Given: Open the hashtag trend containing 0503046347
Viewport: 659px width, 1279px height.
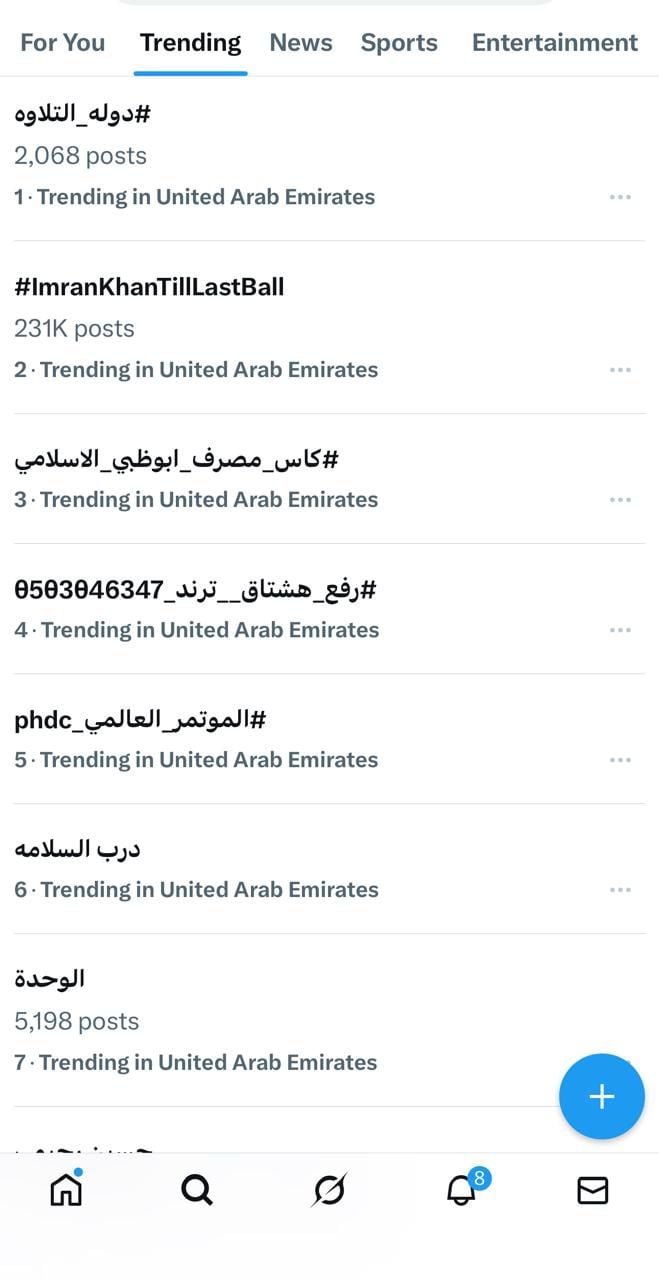Looking at the screenshot, I should tap(195, 590).
